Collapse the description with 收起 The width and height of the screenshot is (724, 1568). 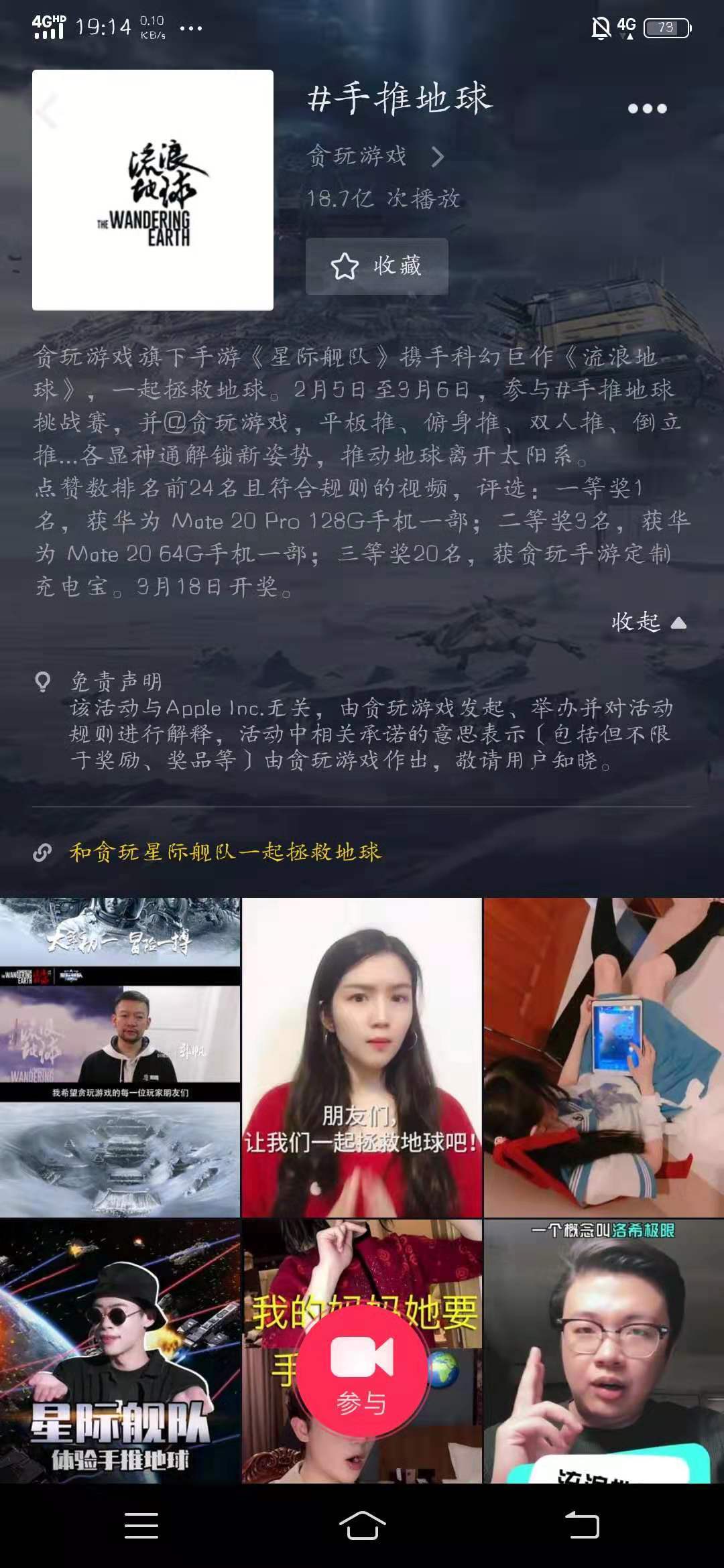[648, 623]
